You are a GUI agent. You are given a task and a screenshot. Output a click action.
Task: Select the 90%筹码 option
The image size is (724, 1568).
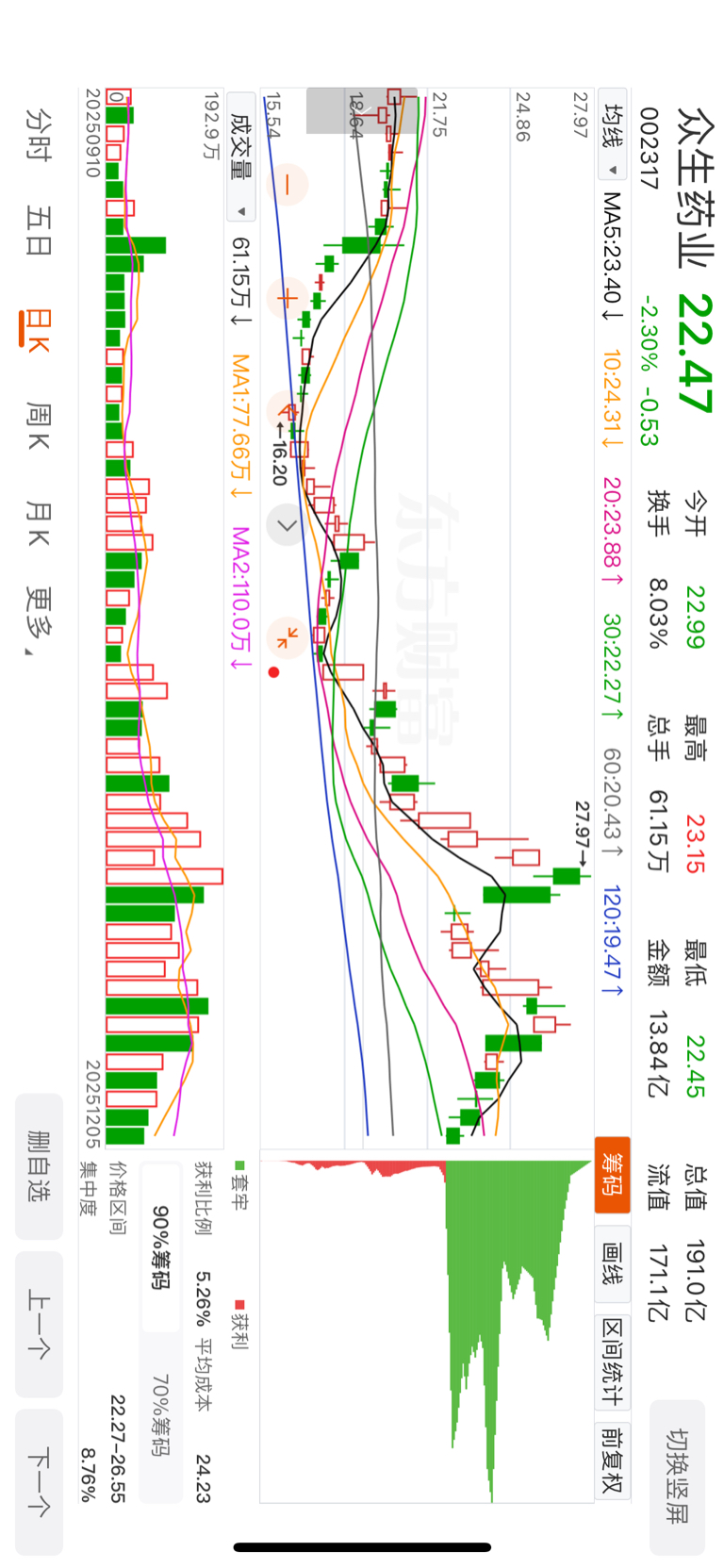tap(160, 1247)
